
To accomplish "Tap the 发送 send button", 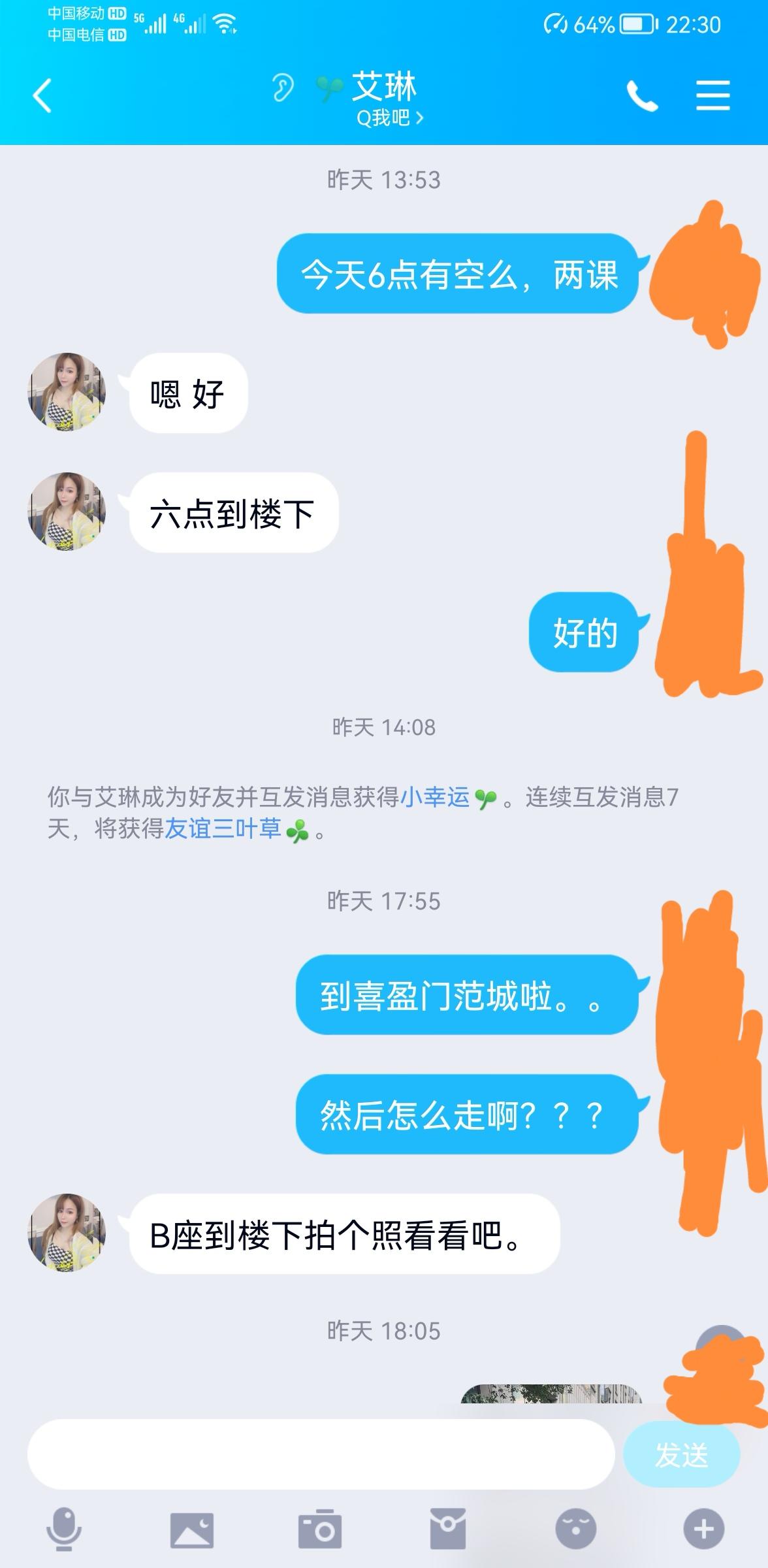I will click(681, 1454).
